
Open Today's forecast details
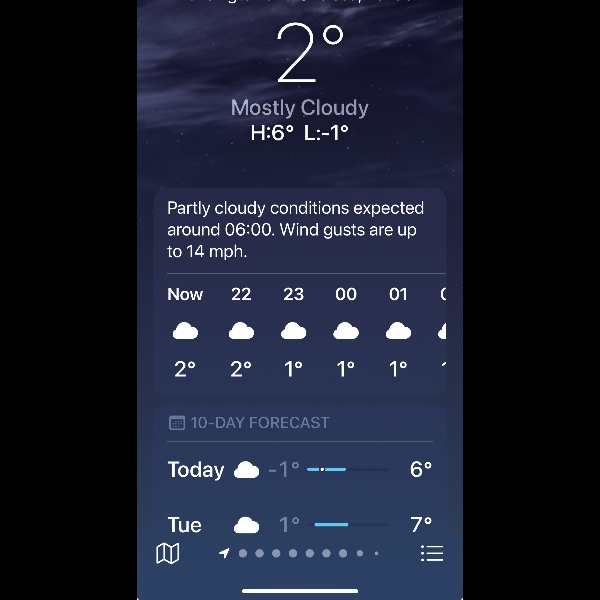click(x=300, y=469)
